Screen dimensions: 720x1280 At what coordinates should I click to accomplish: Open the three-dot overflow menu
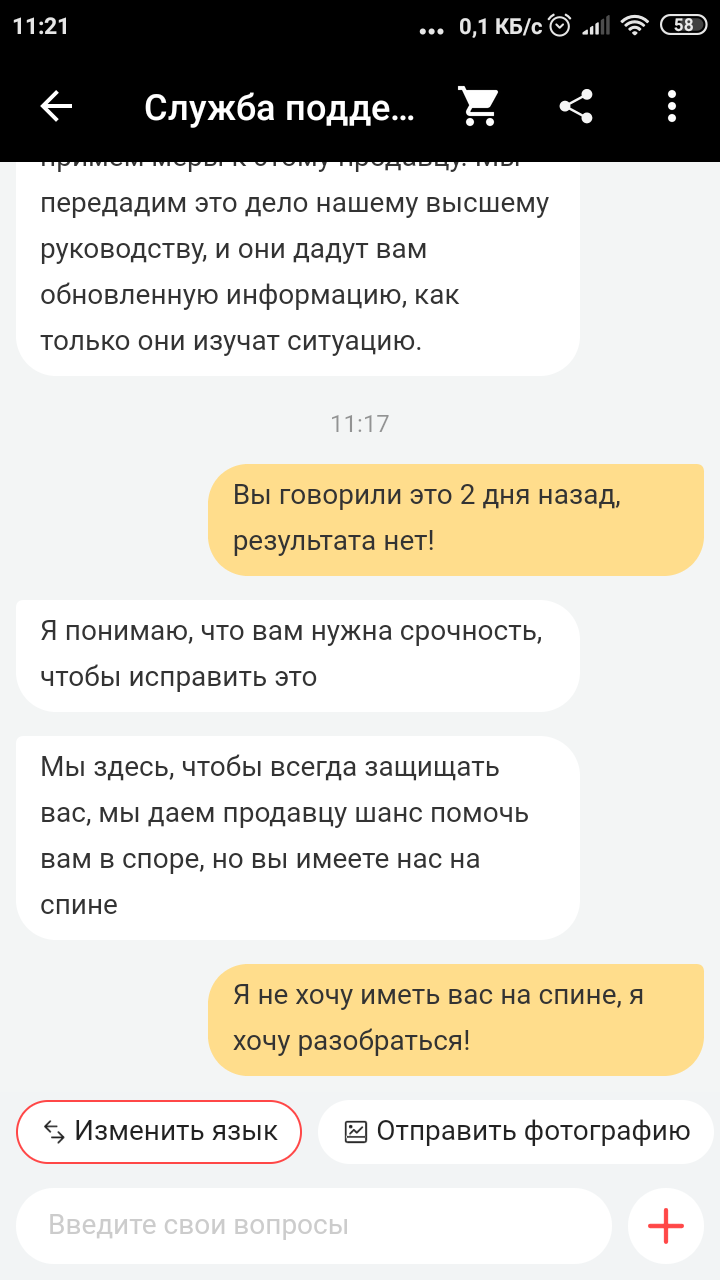click(672, 107)
